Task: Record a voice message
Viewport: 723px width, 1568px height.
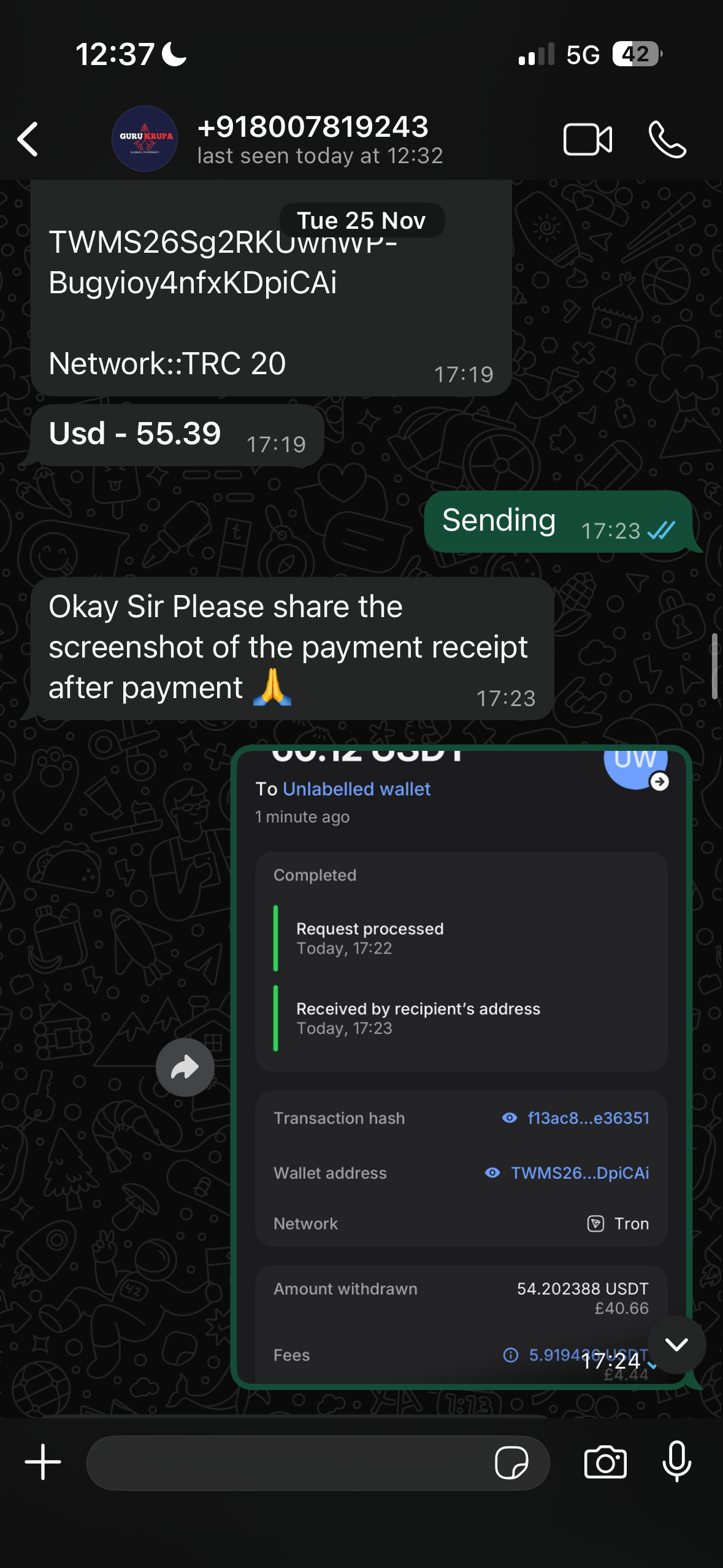Action: [x=677, y=1462]
